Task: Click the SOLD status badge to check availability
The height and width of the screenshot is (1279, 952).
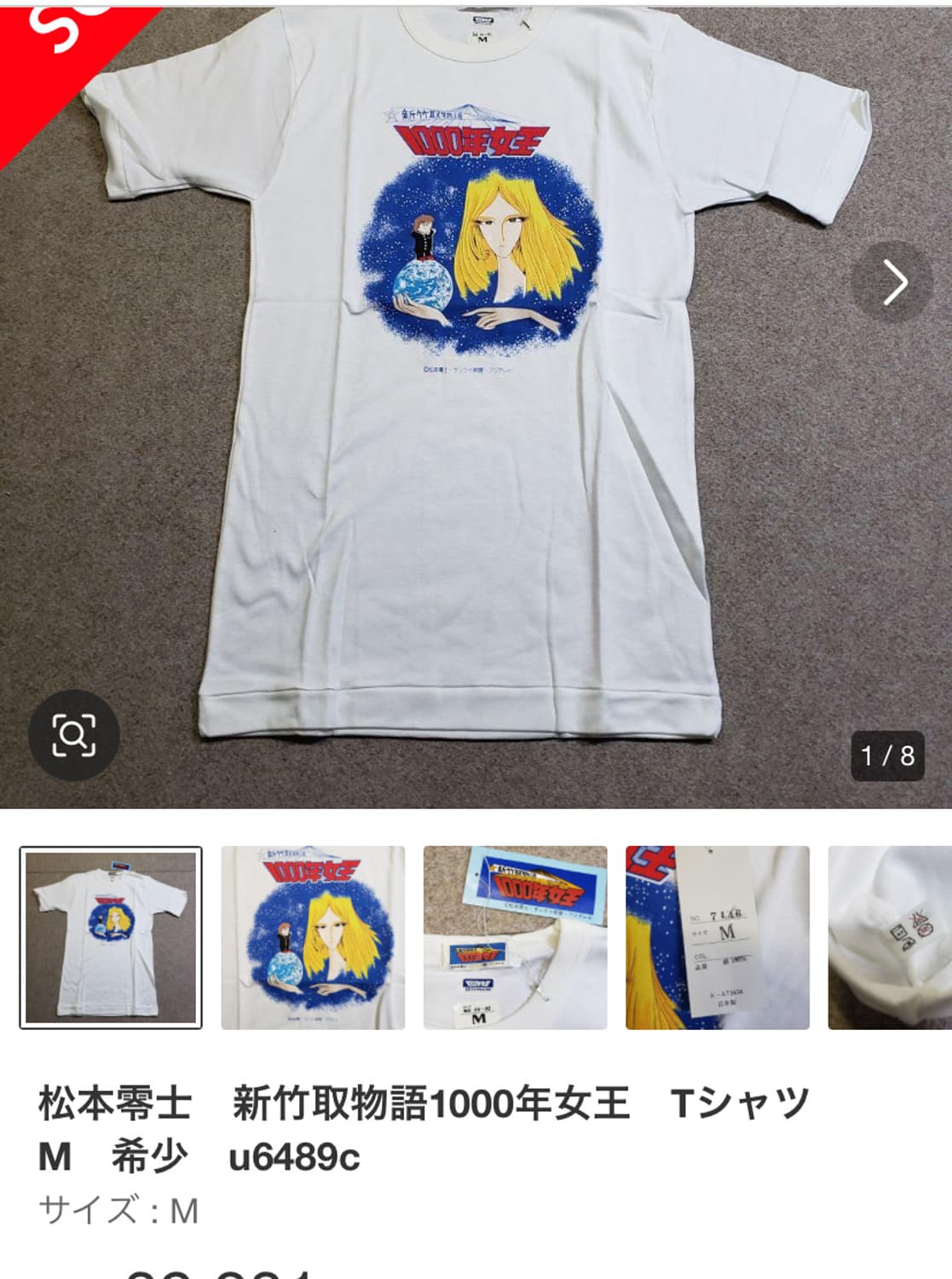Action: (51, 51)
